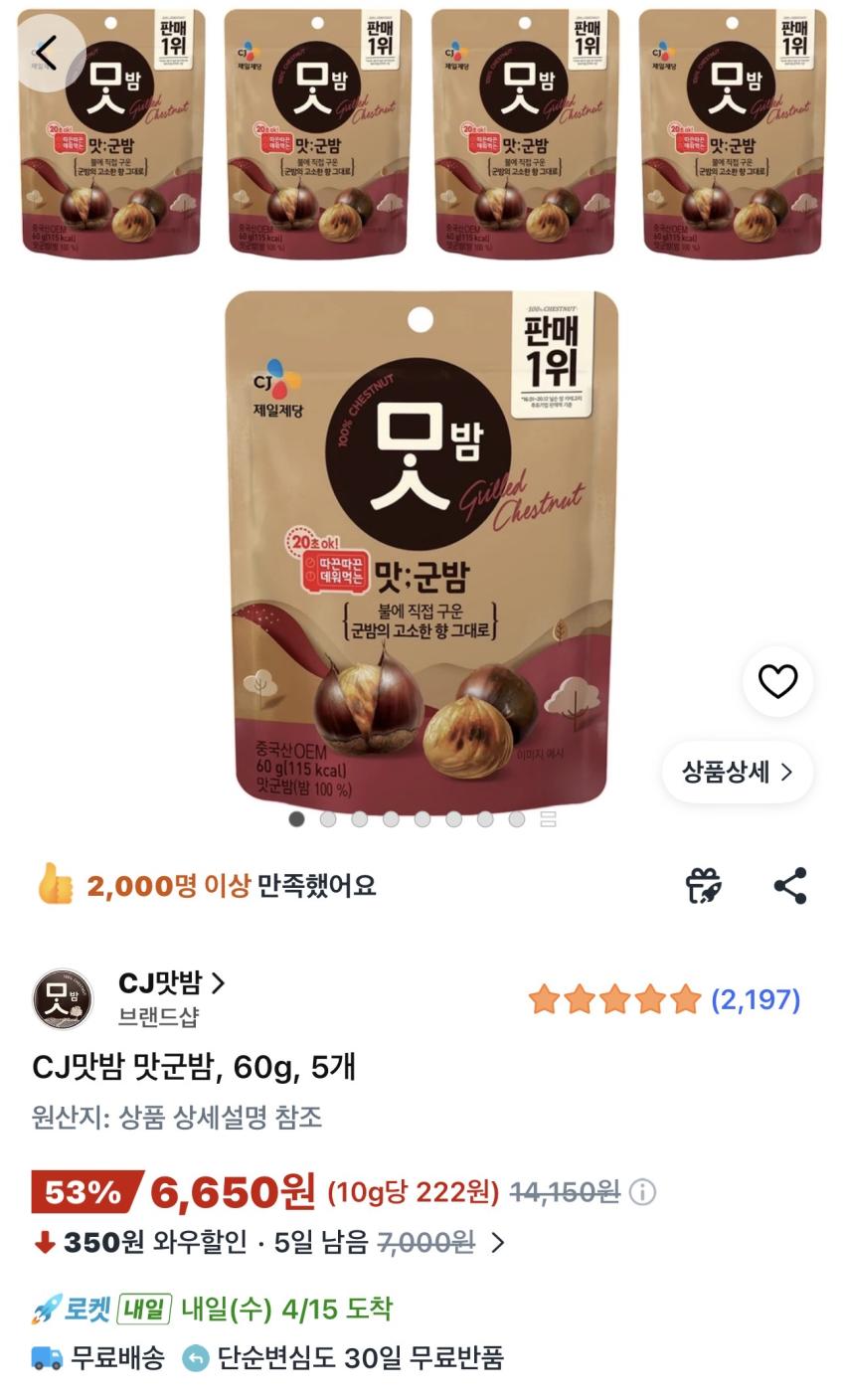The image size is (845, 1400).
Task: Share this product
Action: pos(790,885)
